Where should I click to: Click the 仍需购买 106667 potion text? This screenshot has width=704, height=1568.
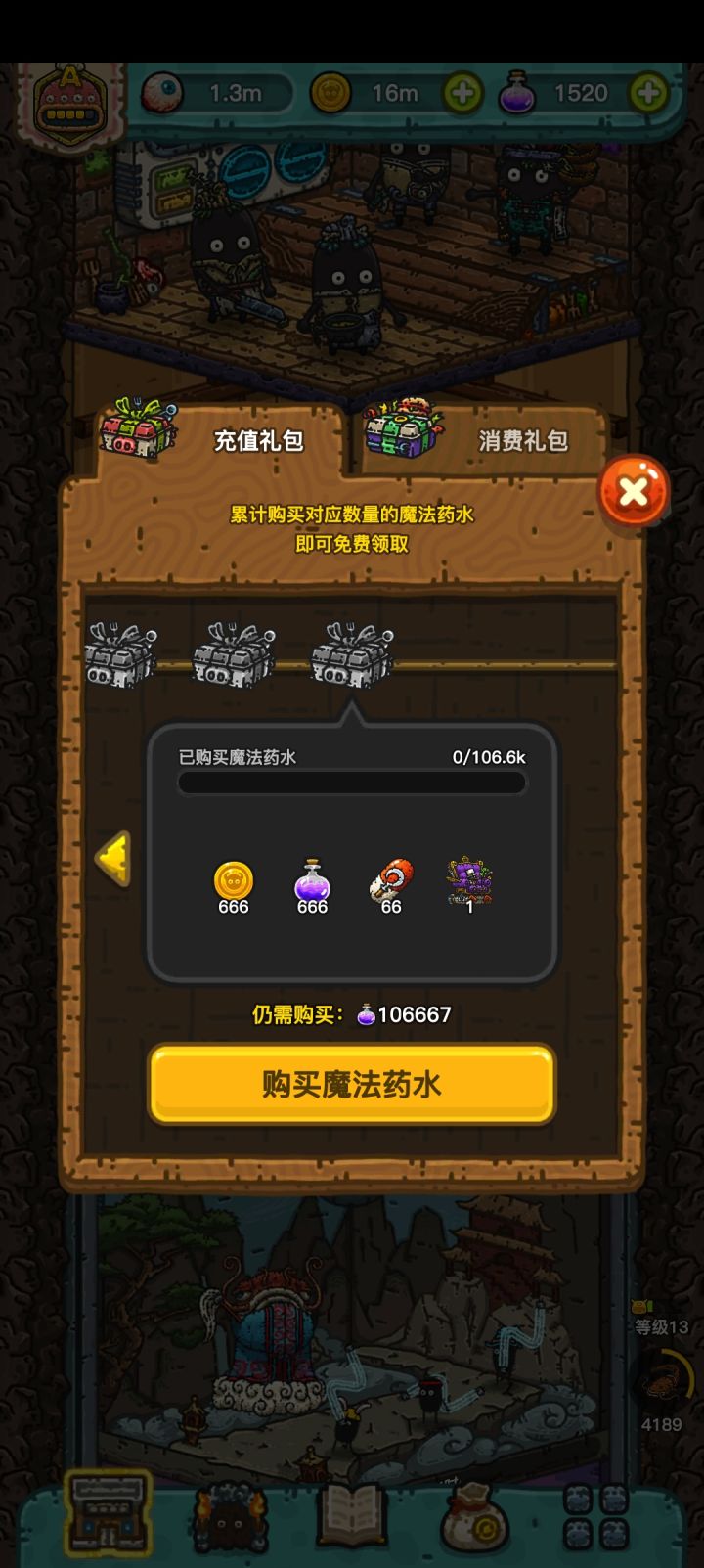pyautogui.click(x=352, y=1014)
